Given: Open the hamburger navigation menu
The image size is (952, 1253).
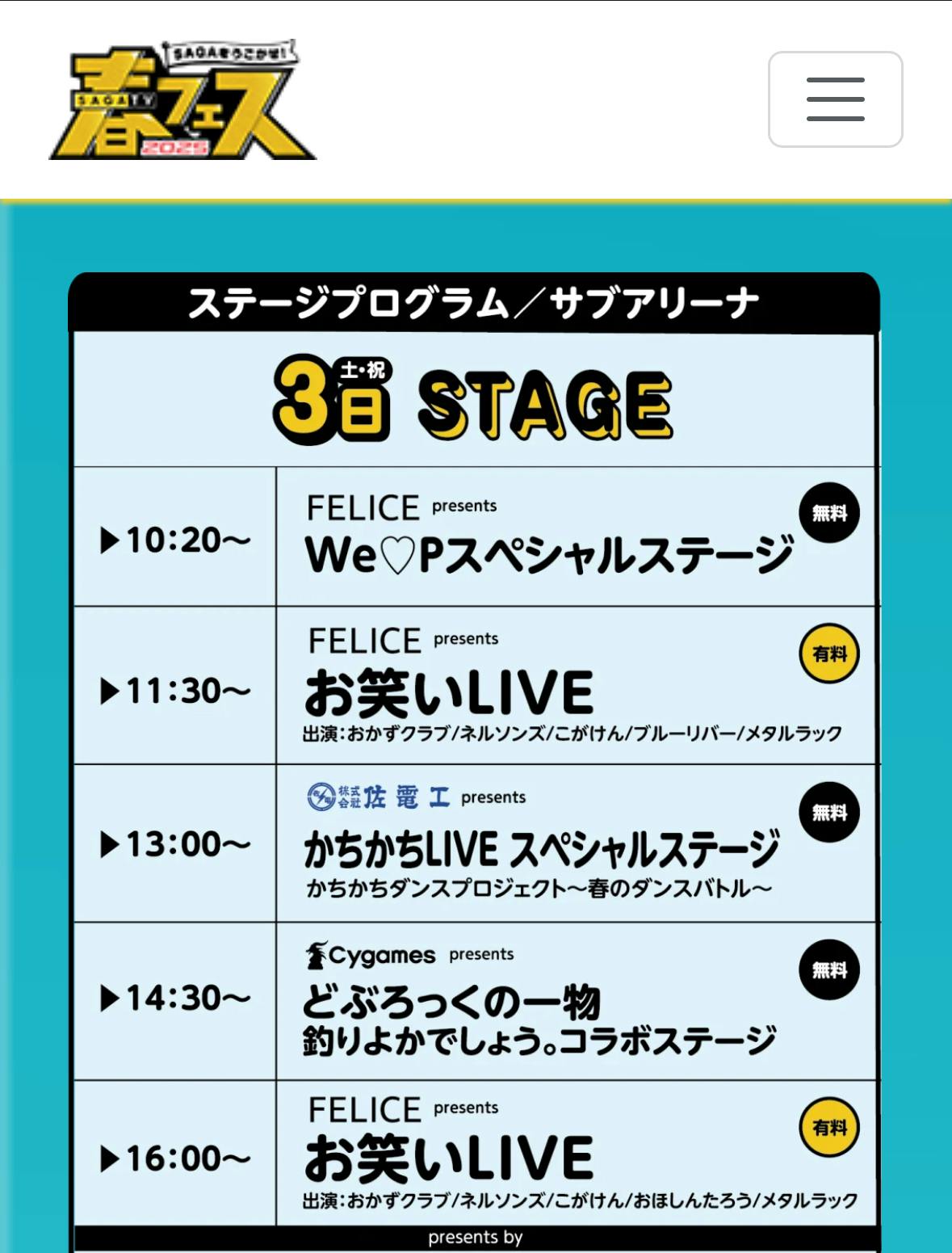Looking at the screenshot, I should [835, 99].
